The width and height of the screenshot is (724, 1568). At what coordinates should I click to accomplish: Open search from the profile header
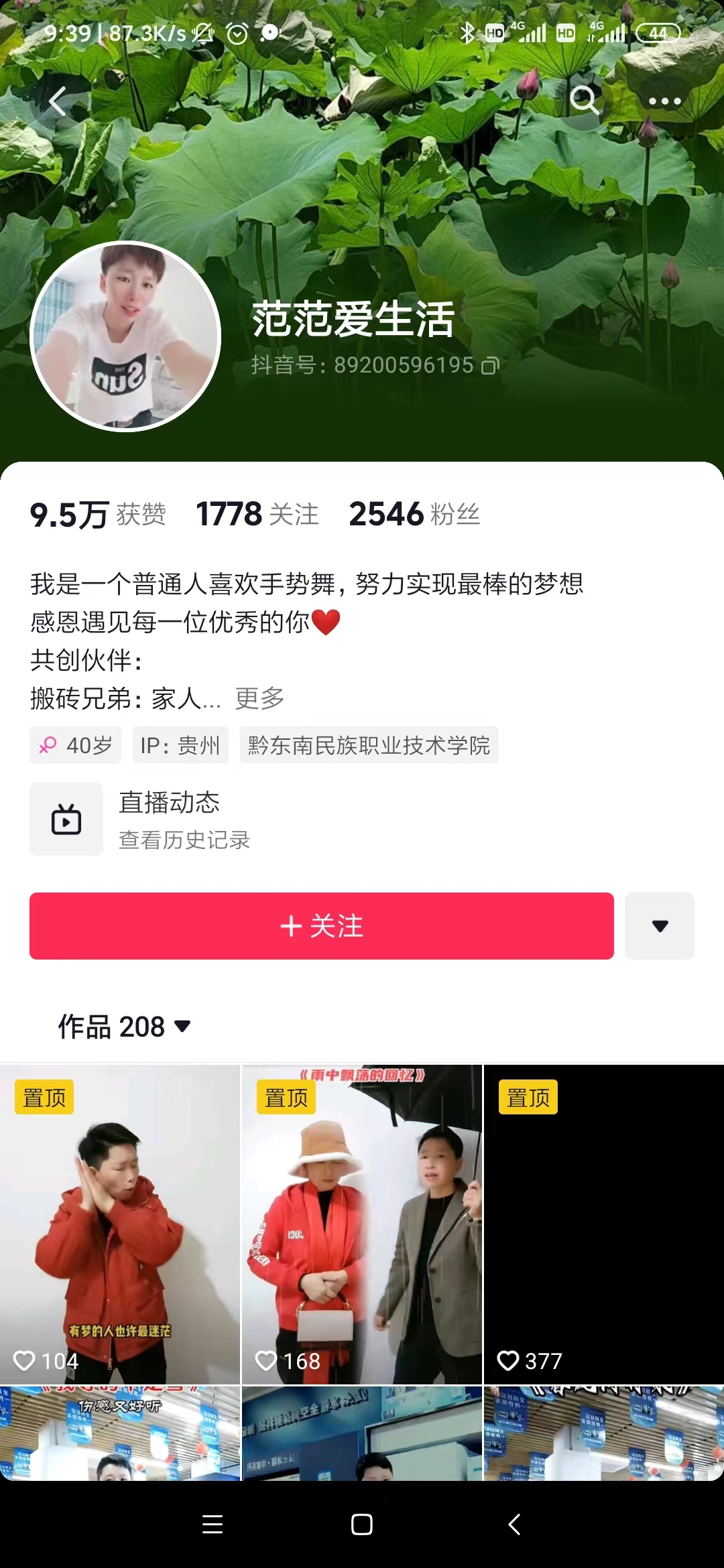584,101
